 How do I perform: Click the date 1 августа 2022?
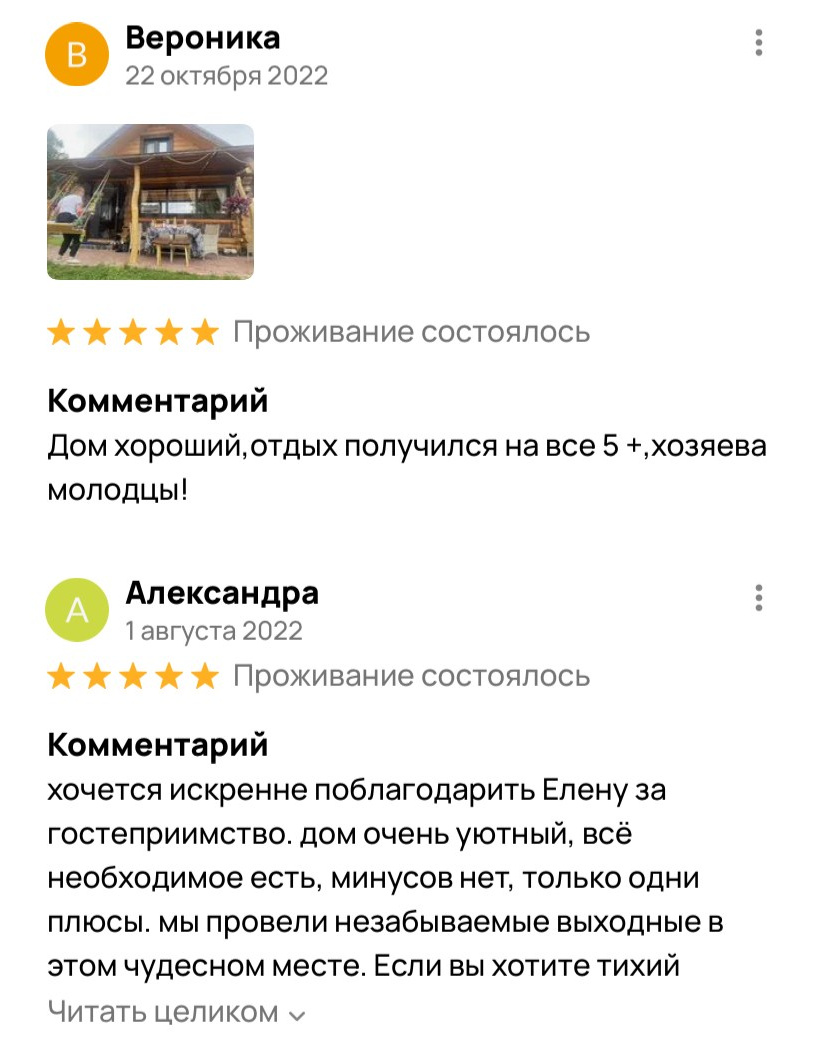[x=213, y=631]
